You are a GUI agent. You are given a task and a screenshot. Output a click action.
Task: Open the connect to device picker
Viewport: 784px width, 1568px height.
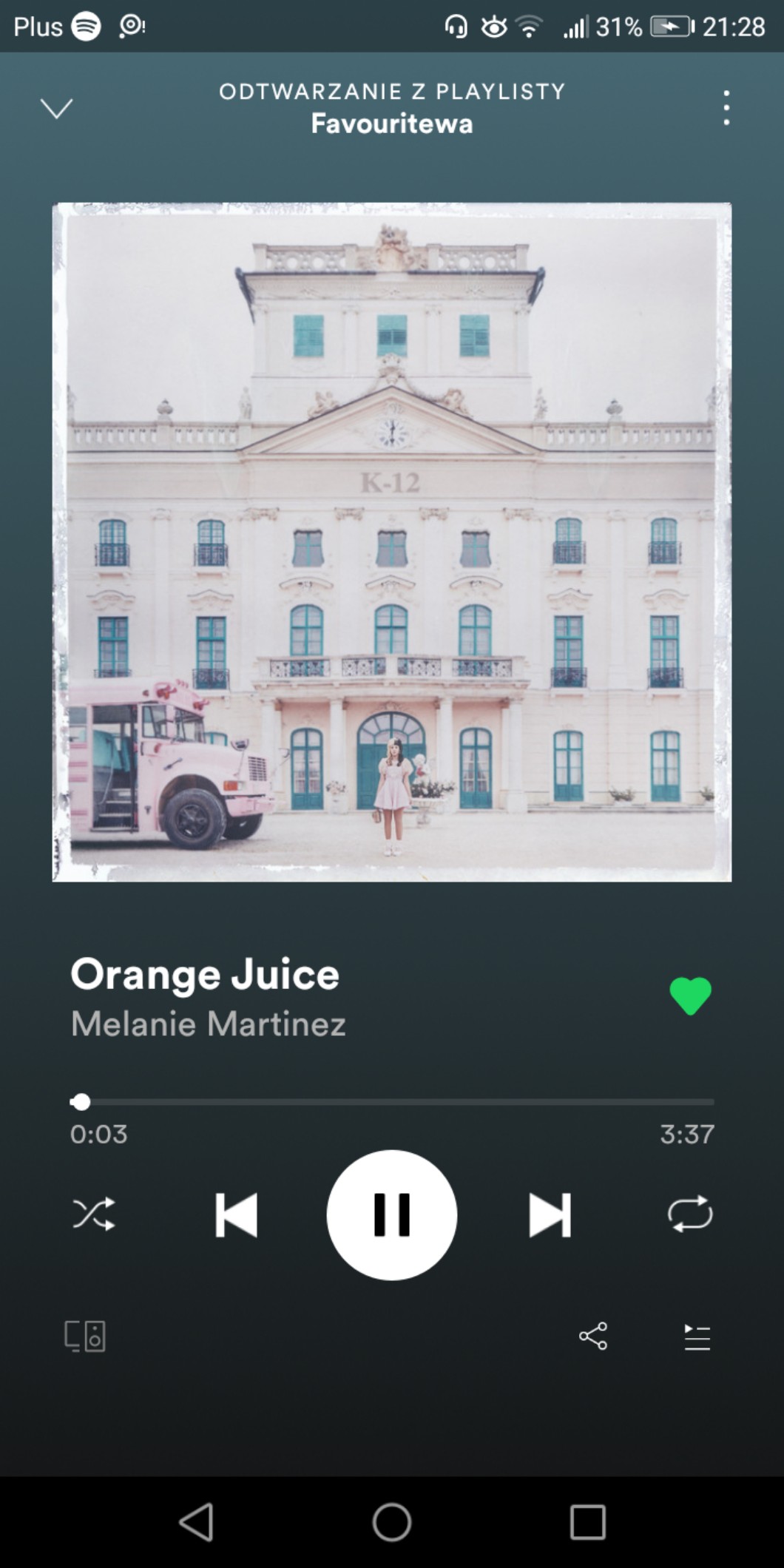click(x=85, y=1336)
